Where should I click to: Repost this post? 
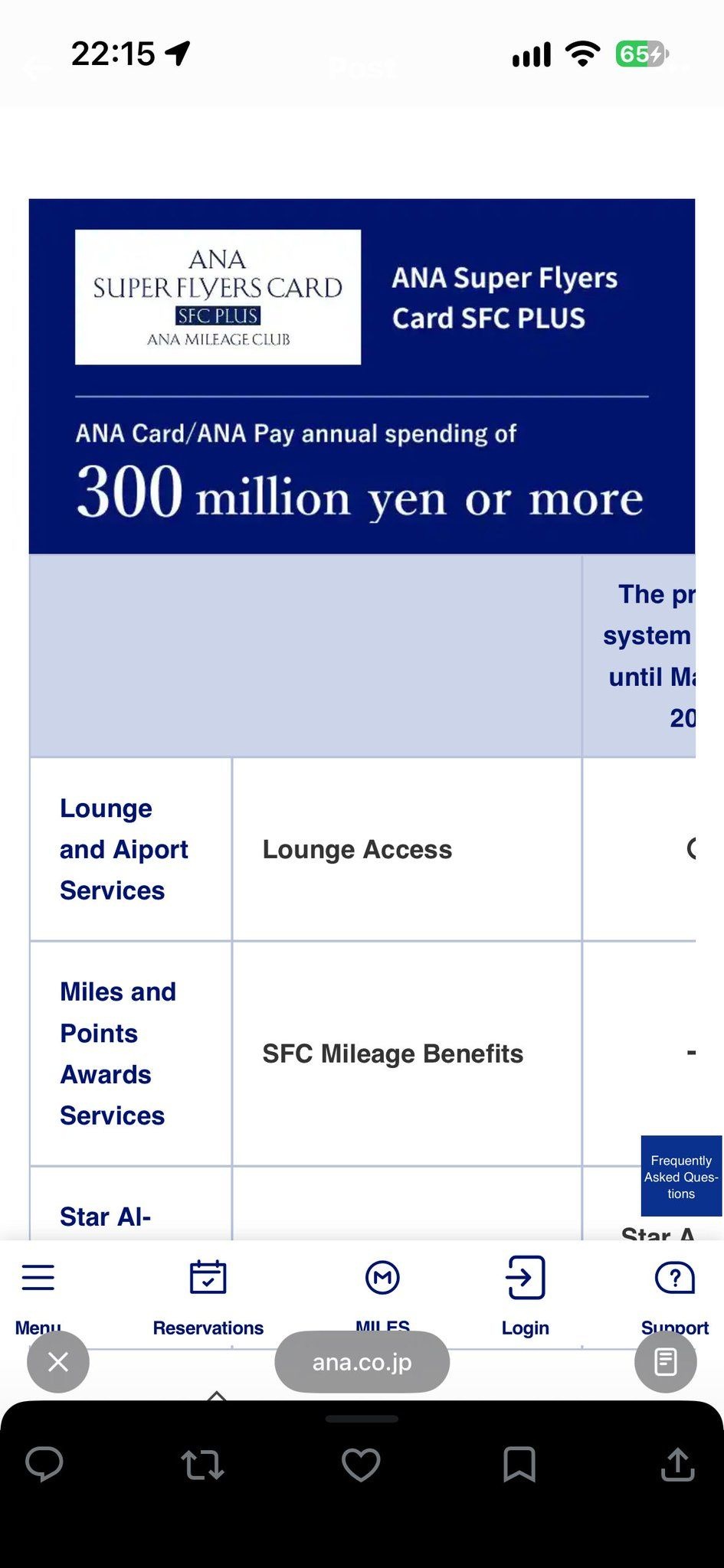coord(203,1465)
